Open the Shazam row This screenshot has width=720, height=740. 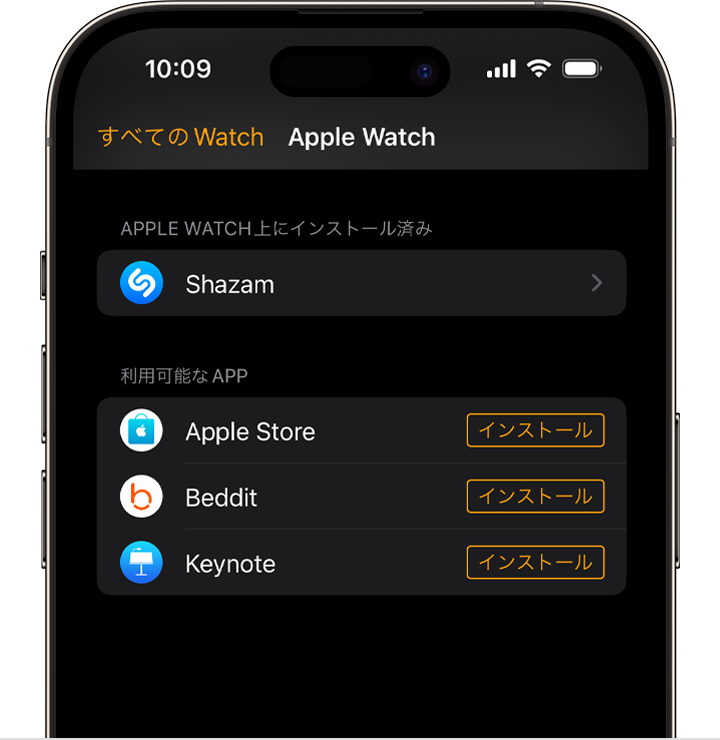click(x=361, y=284)
